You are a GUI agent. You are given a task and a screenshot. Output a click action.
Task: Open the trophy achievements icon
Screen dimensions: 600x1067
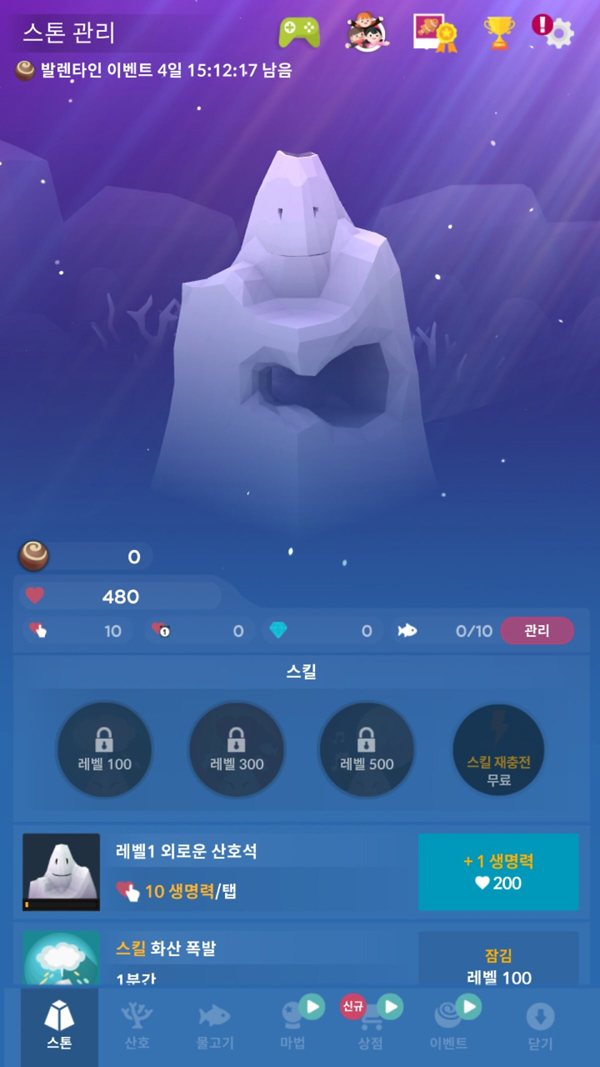pyautogui.click(x=498, y=33)
